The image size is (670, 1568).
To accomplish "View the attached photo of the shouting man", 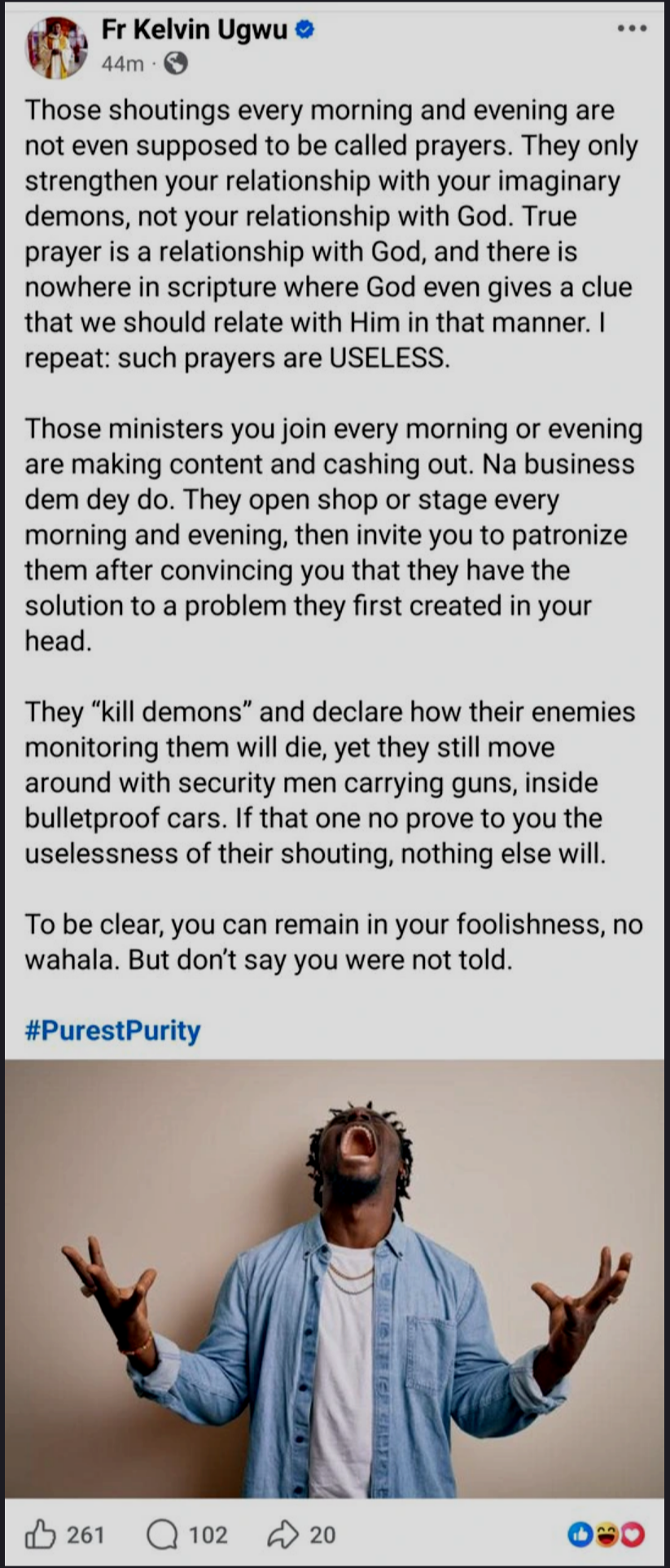I will point(335,1278).
